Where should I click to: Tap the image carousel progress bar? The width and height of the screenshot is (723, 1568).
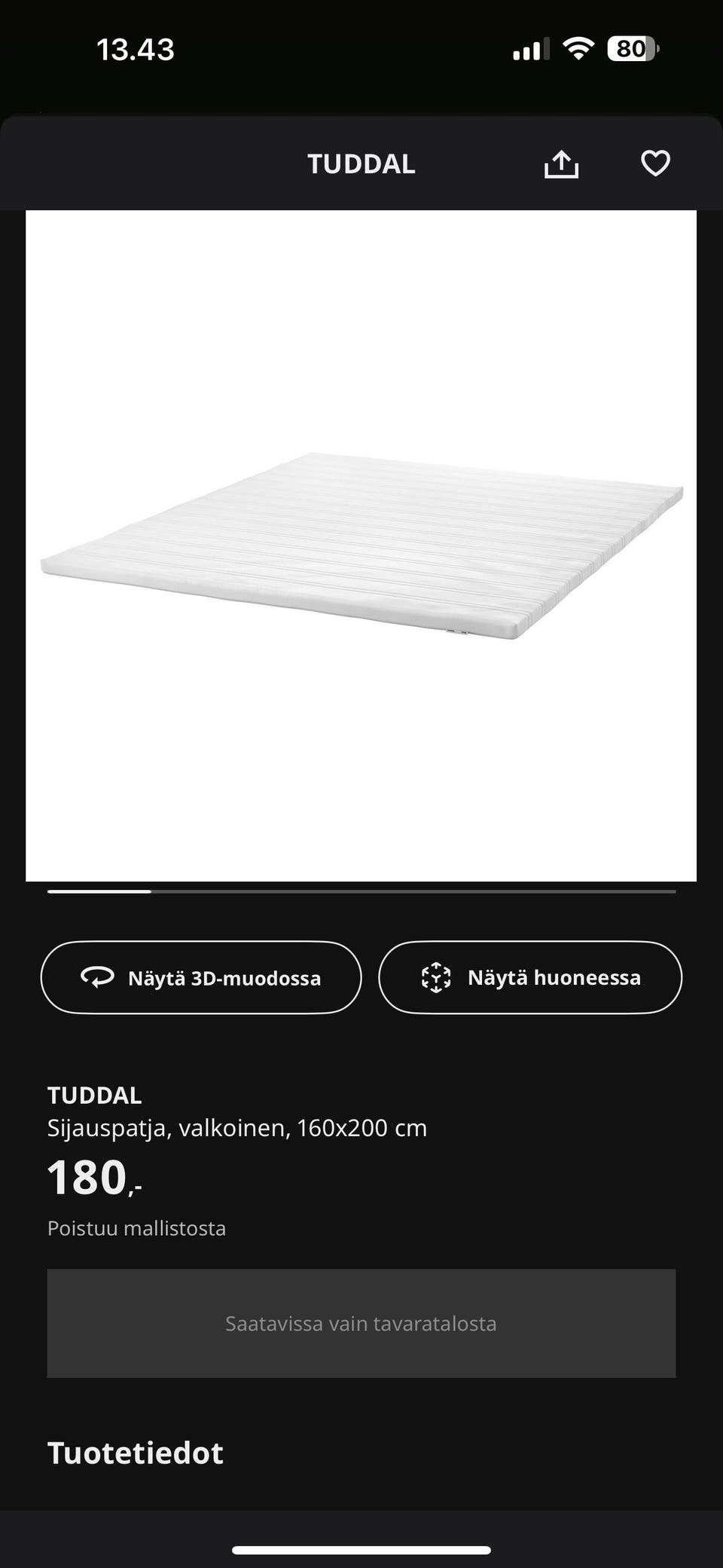click(361, 891)
